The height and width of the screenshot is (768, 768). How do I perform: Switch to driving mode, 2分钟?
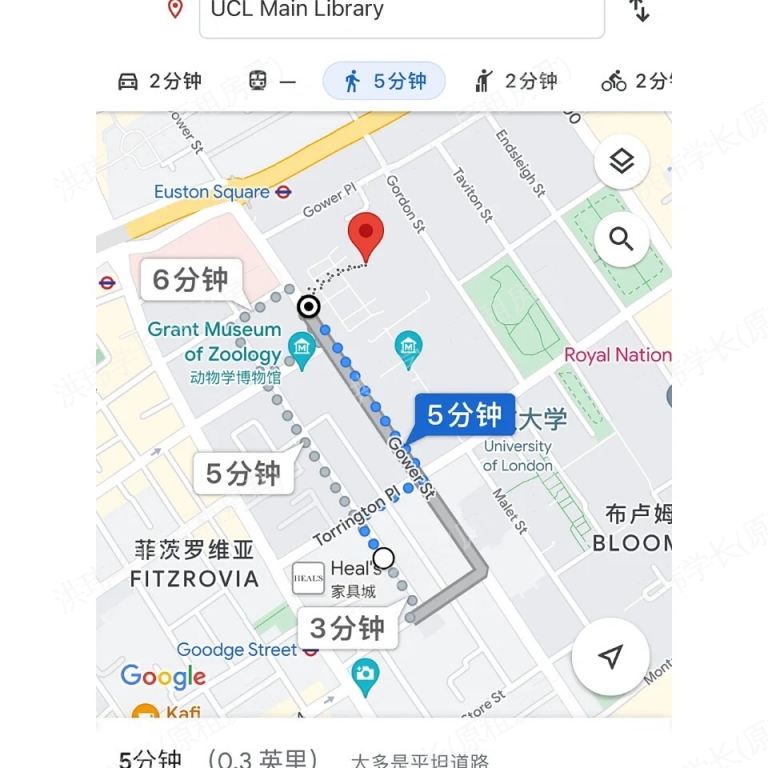160,81
